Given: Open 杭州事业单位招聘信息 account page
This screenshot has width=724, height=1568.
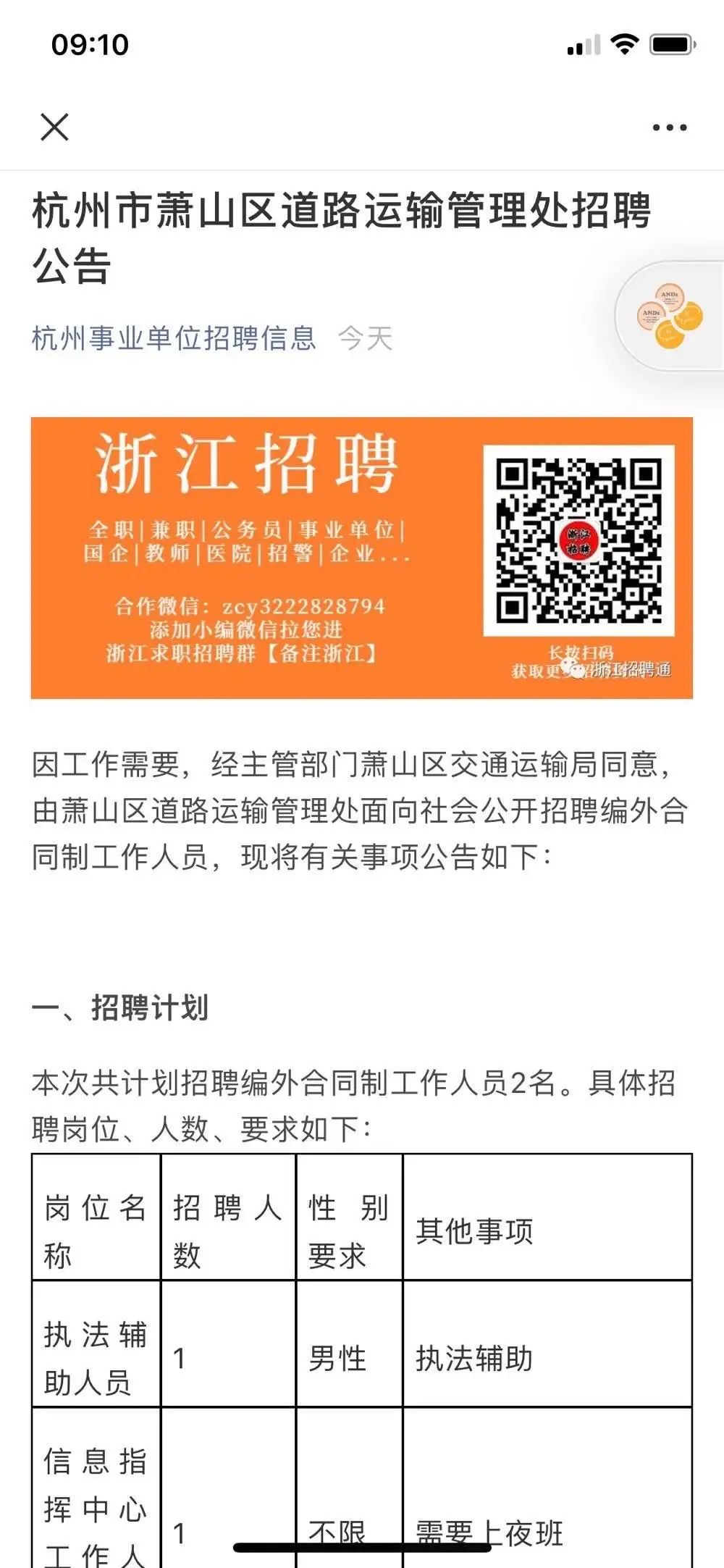Looking at the screenshot, I should (174, 338).
